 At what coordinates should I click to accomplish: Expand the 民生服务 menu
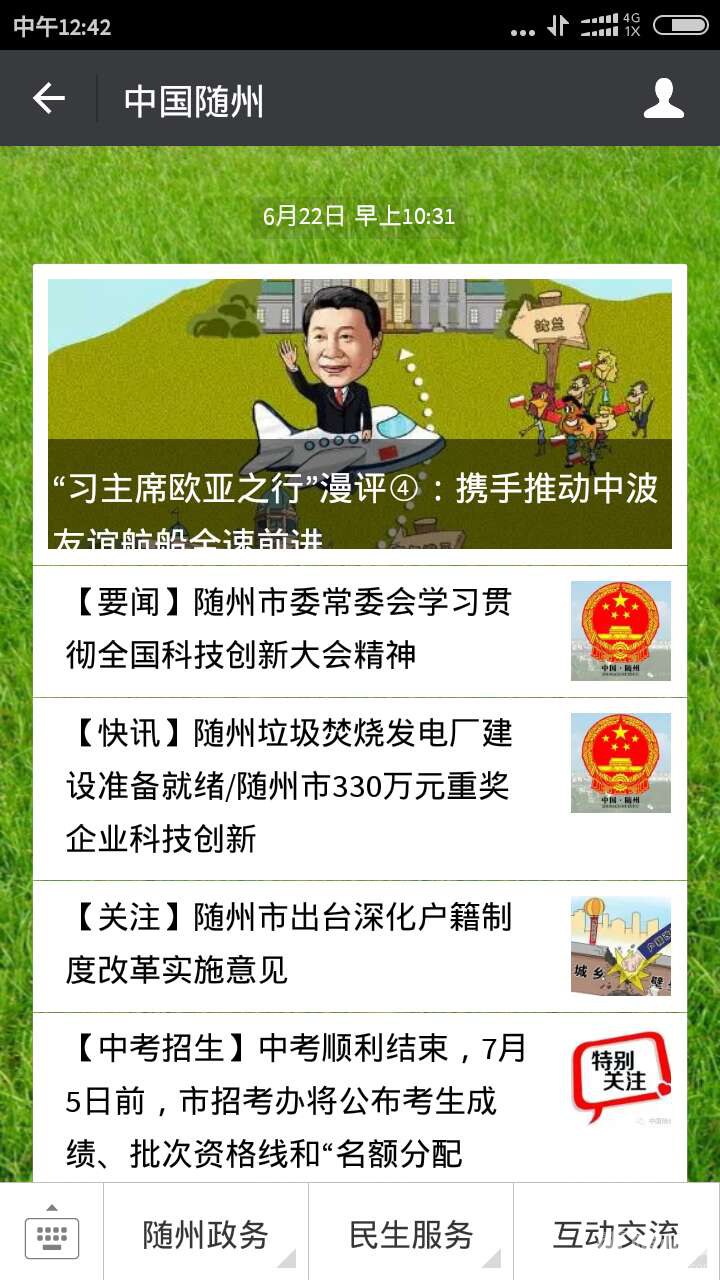(x=410, y=1234)
